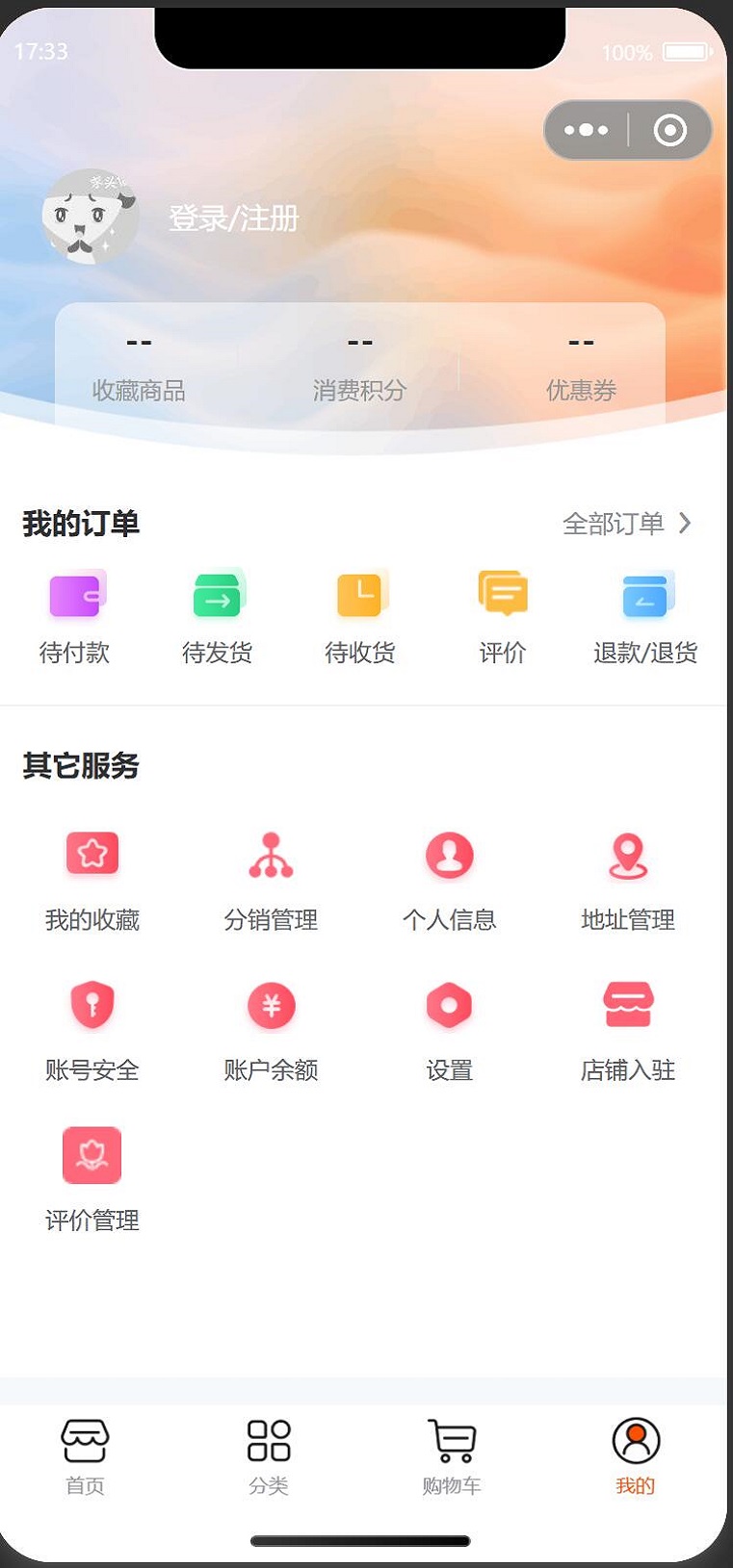
Task: Open the 账号安全 account security shield icon
Action: coord(92,1004)
